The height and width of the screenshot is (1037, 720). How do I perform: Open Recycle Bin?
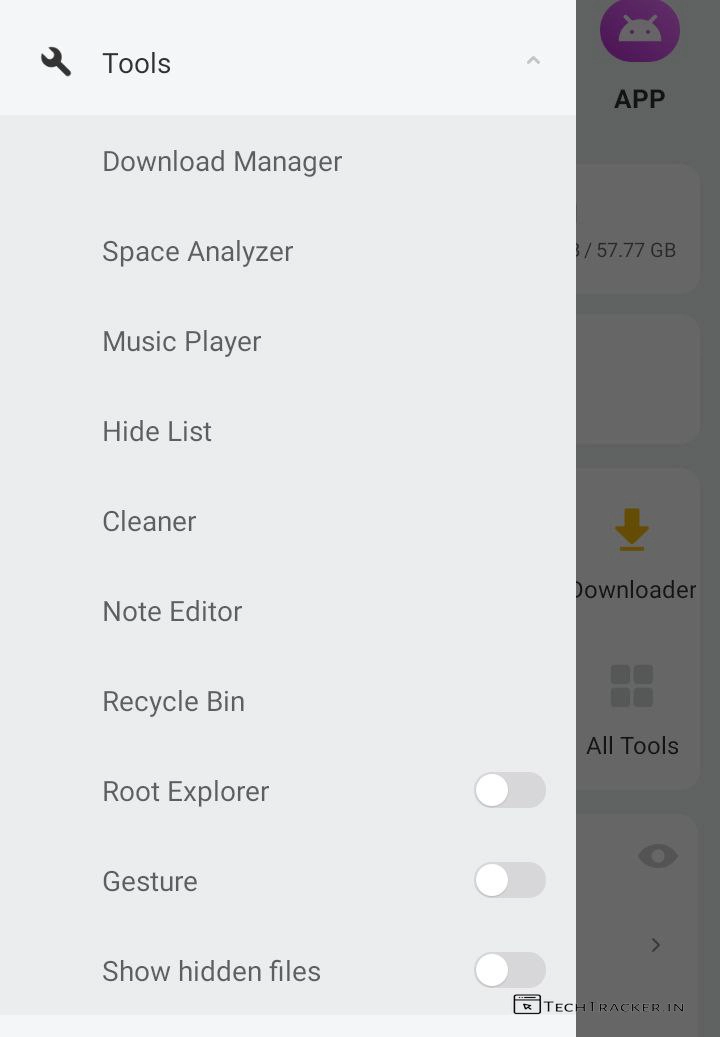173,702
